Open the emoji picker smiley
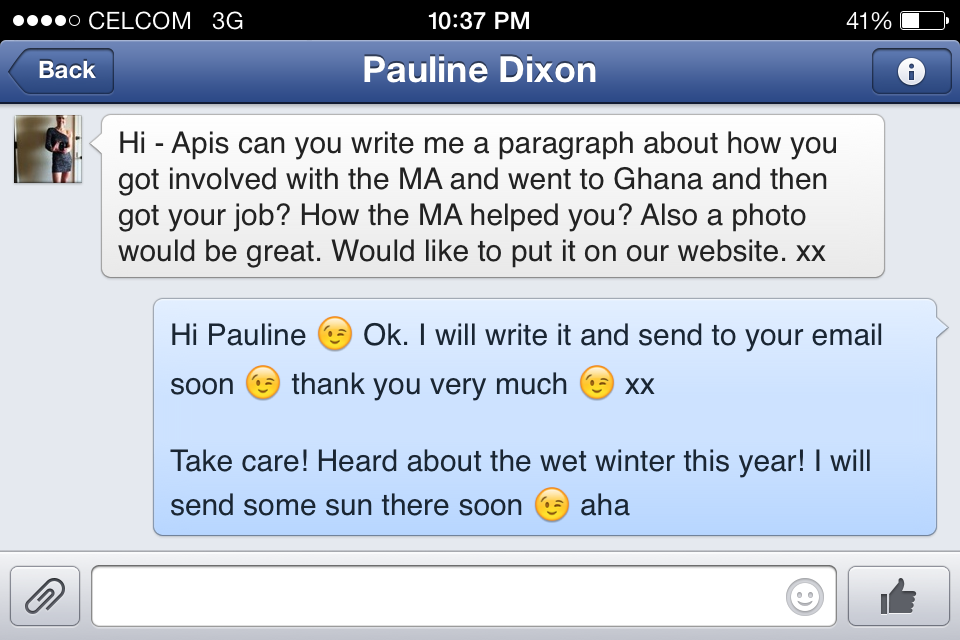 click(x=804, y=597)
